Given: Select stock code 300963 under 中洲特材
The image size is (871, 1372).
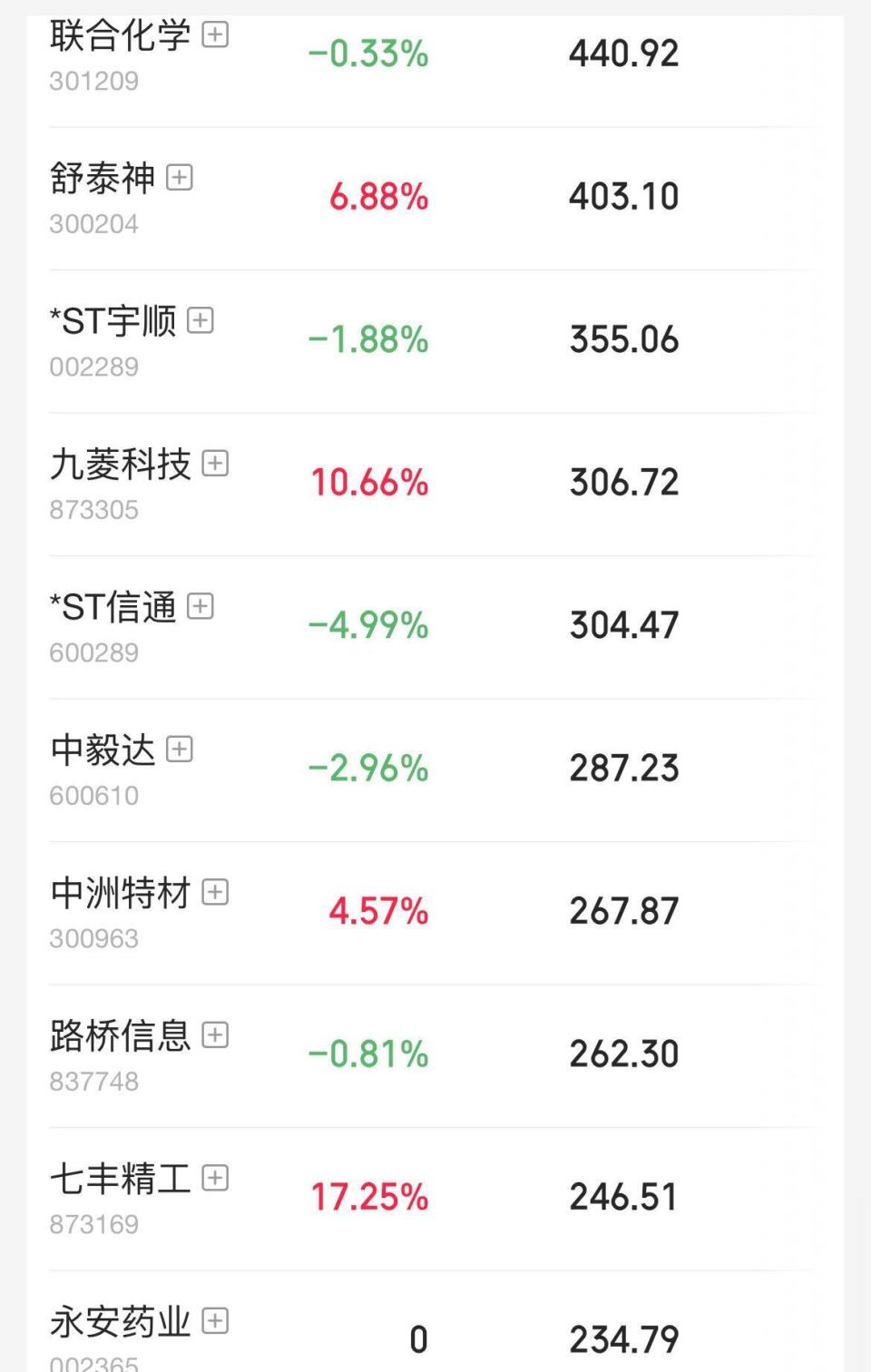Looking at the screenshot, I should [x=92, y=937].
